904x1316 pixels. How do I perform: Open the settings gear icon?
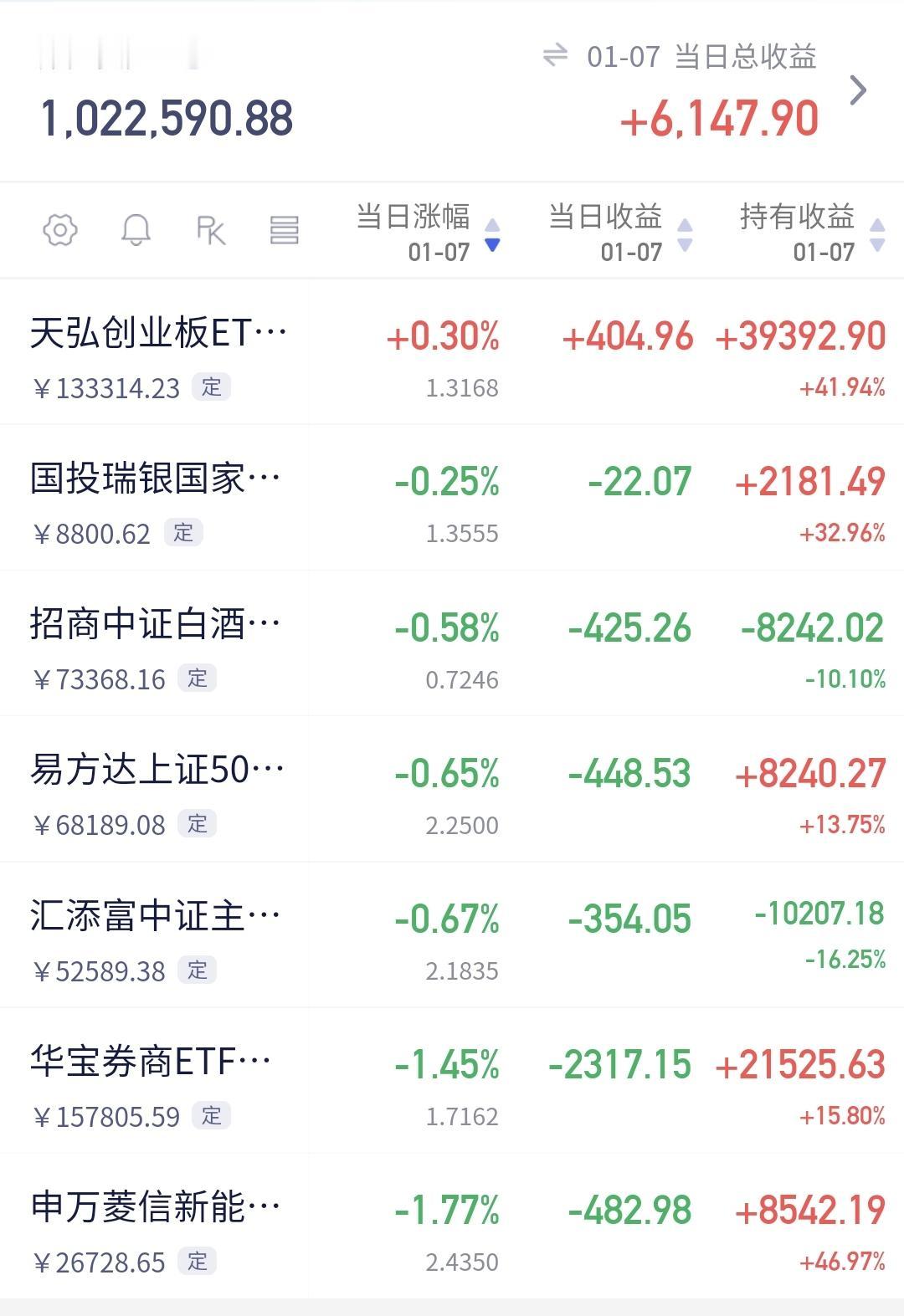60,230
